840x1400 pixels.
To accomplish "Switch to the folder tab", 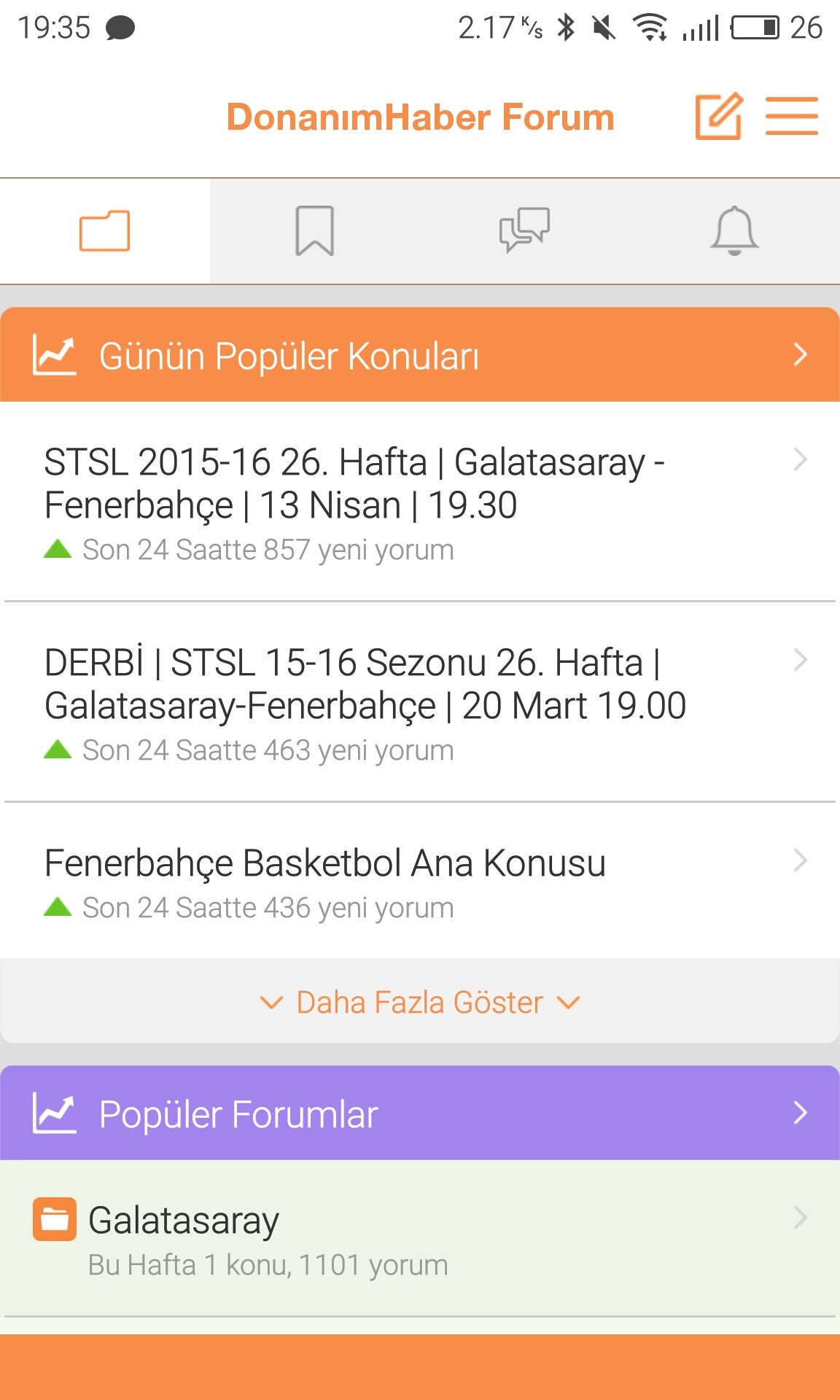I will (105, 231).
